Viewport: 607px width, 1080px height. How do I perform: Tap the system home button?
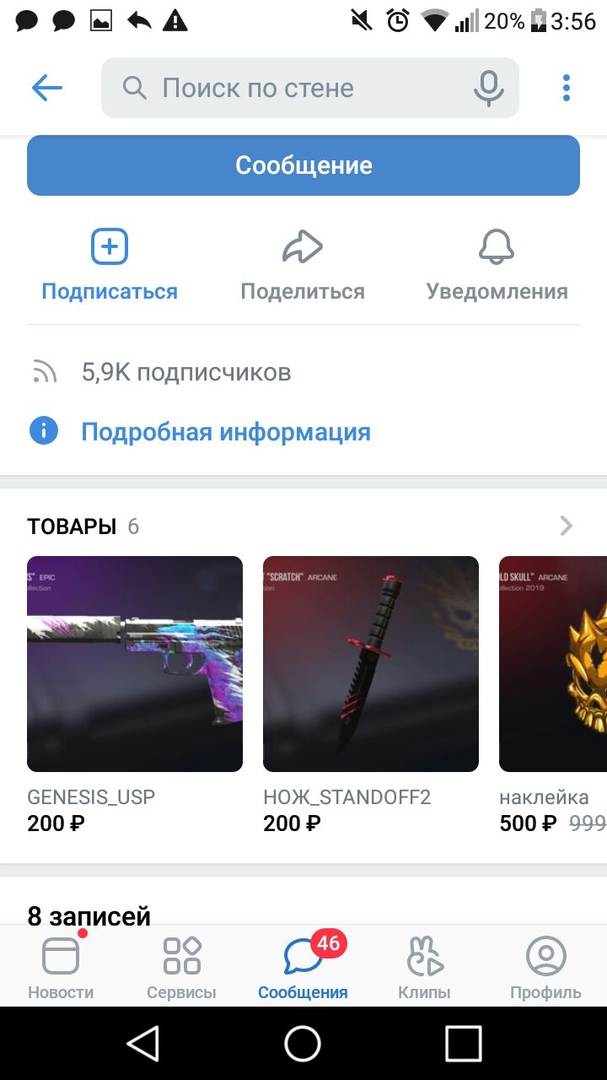pos(302,1044)
